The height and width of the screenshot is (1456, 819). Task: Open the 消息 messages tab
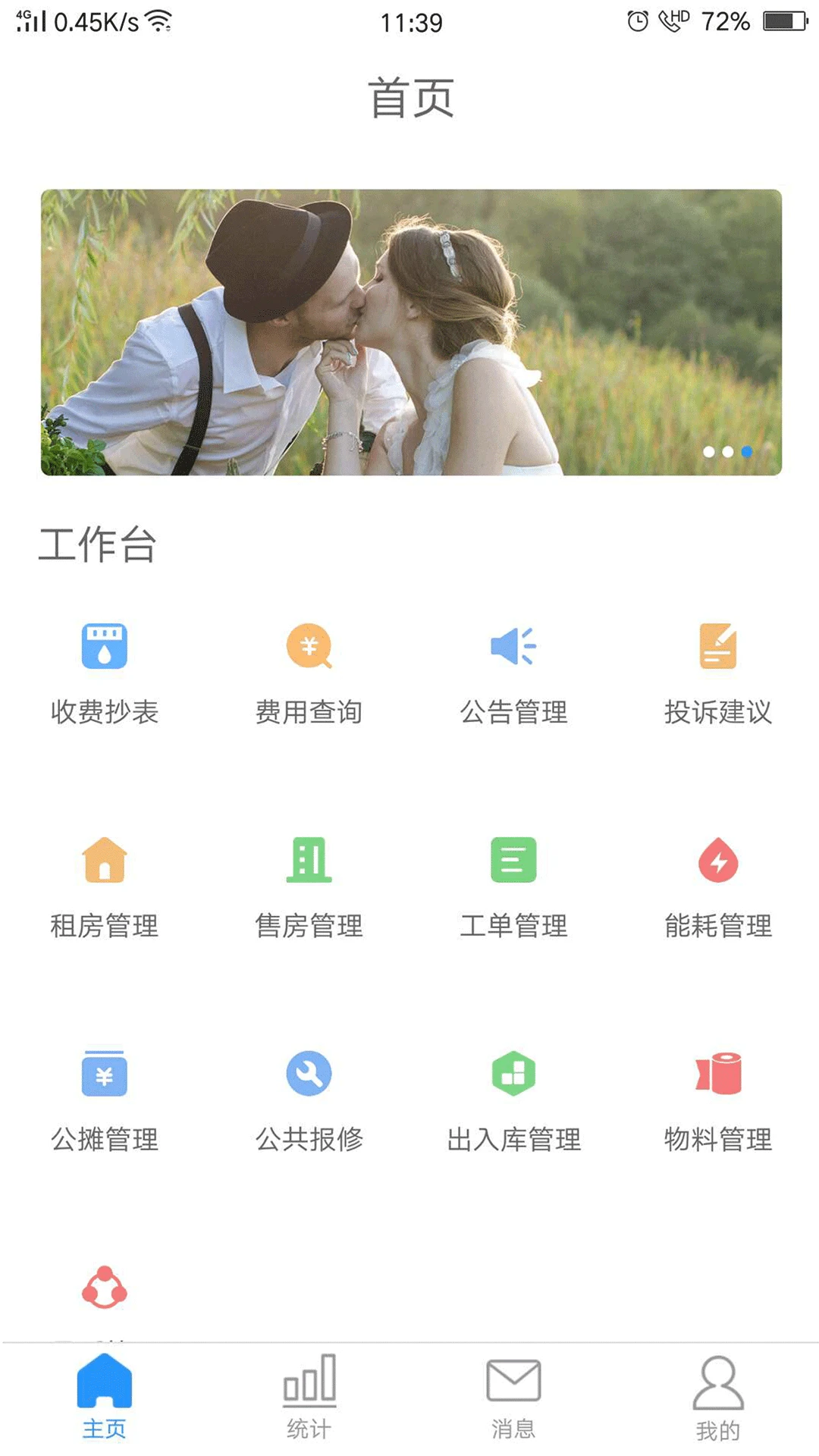(x=513, y=1401)
